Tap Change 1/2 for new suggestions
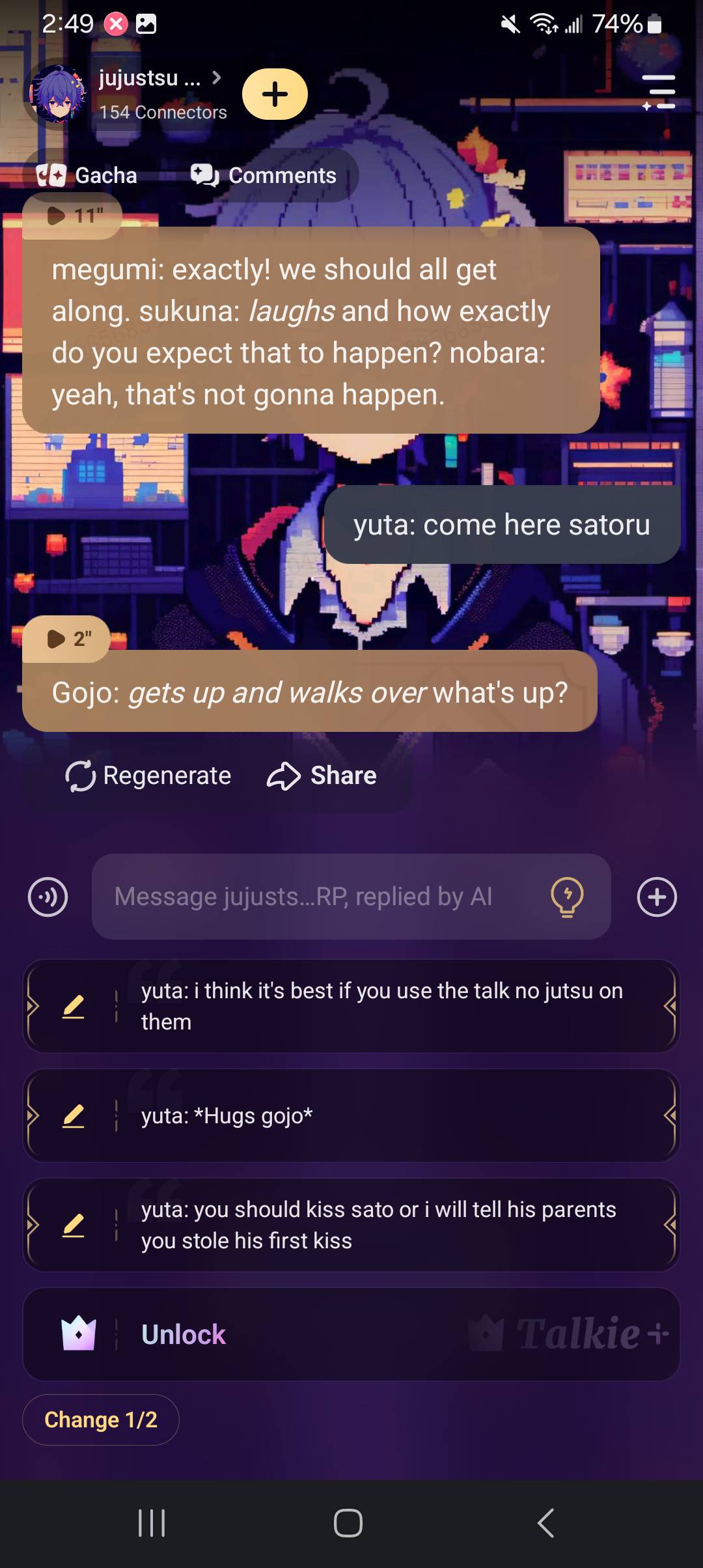The width and height of the screenshot is (703, 1568). tap(101, 1420)
